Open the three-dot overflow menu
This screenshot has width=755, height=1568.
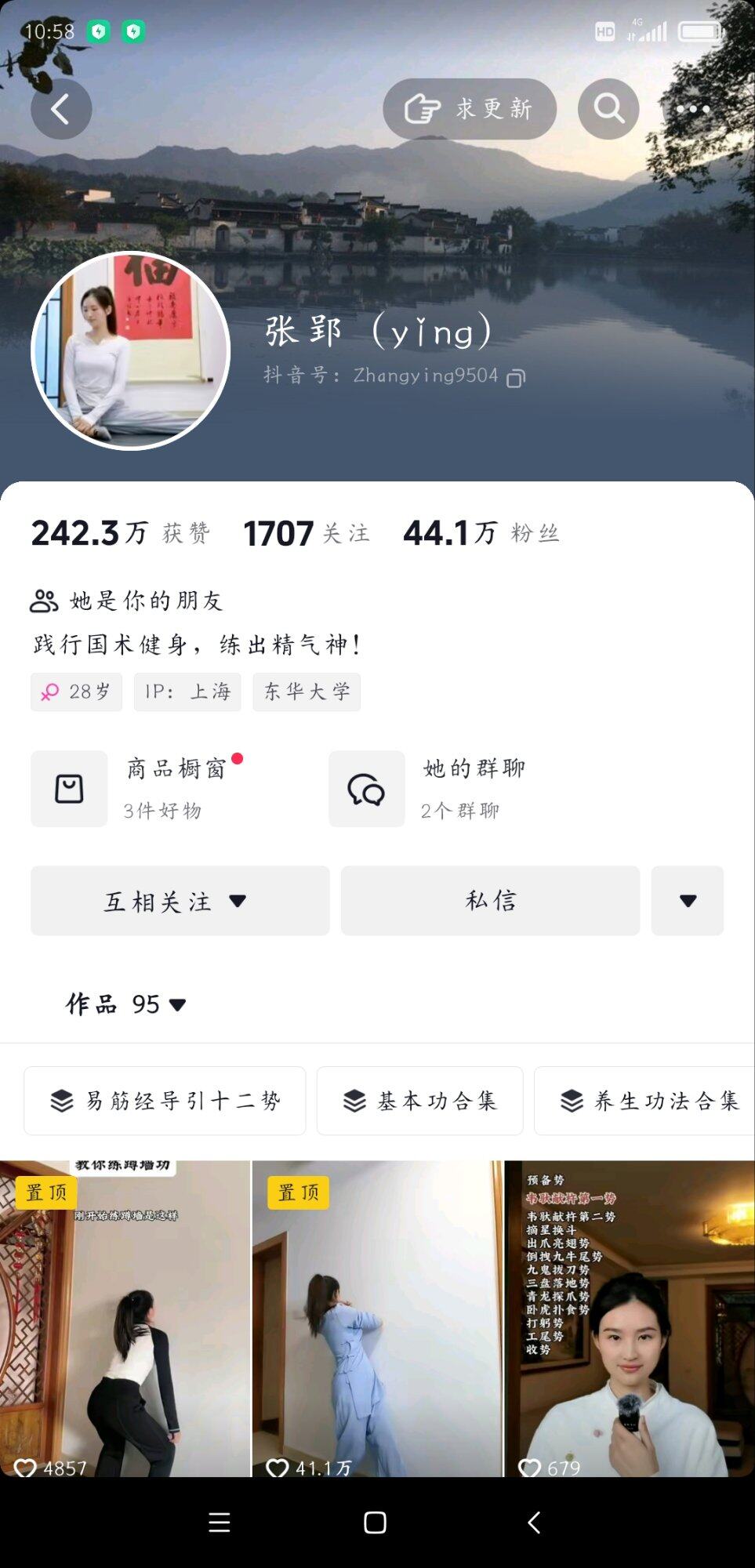[x=693, y=109]
